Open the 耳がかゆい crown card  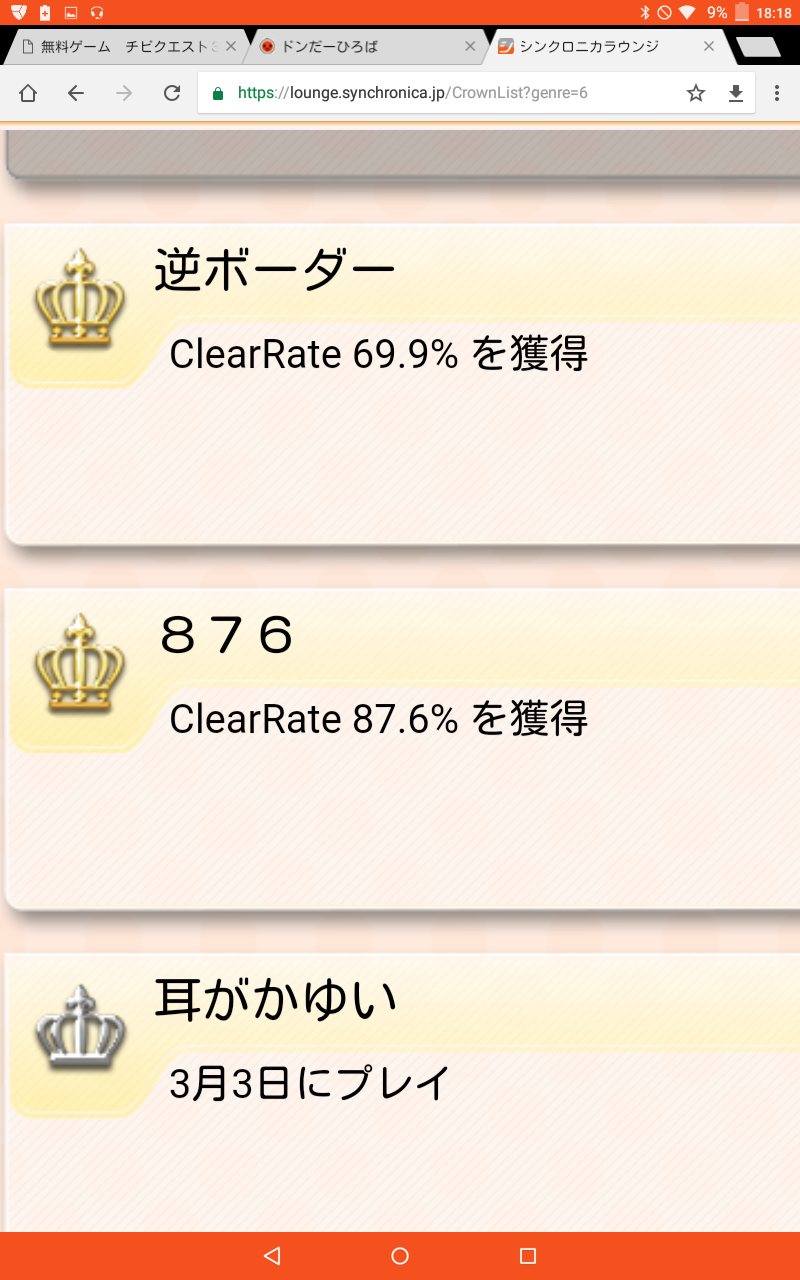click(x=402, y=1092)
